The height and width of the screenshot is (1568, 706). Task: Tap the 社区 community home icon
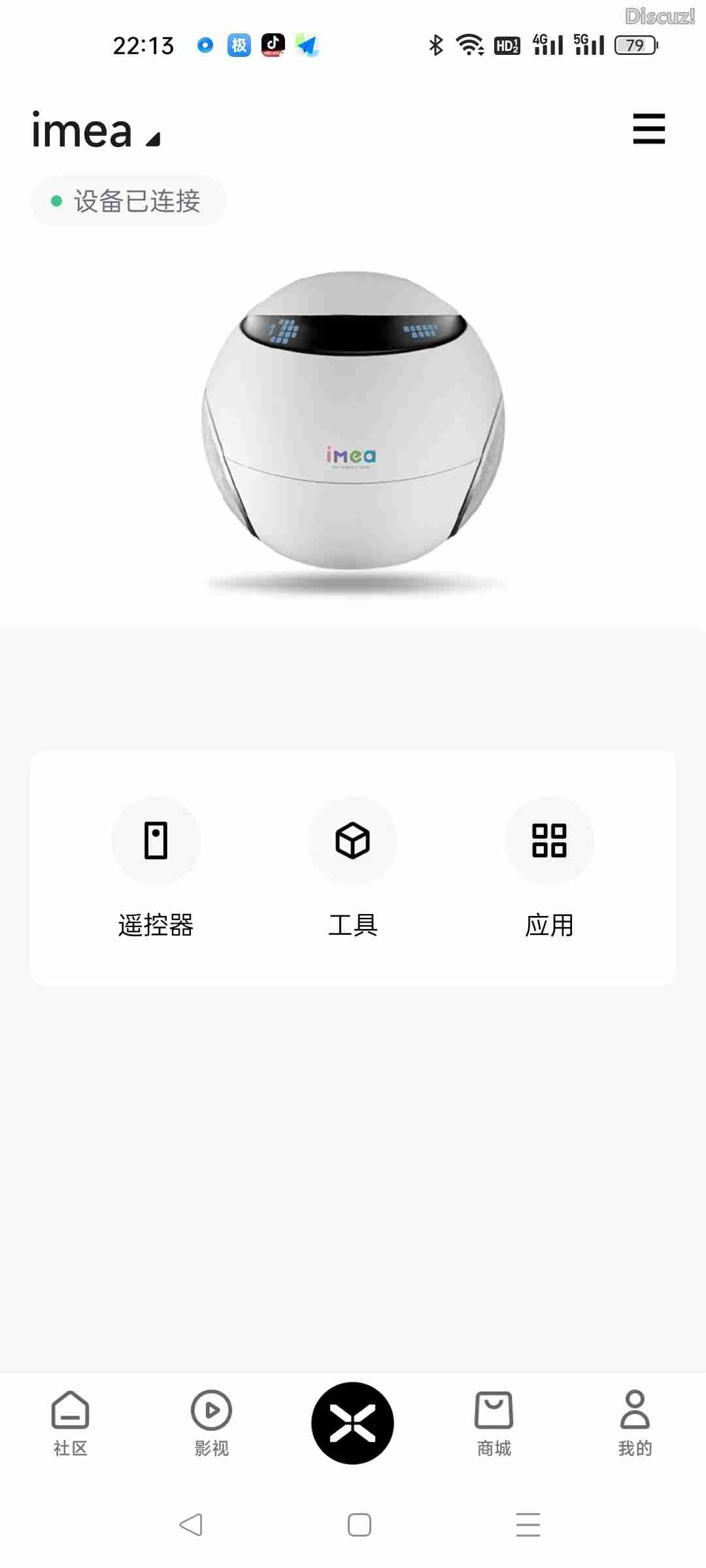pos(69,1411)
